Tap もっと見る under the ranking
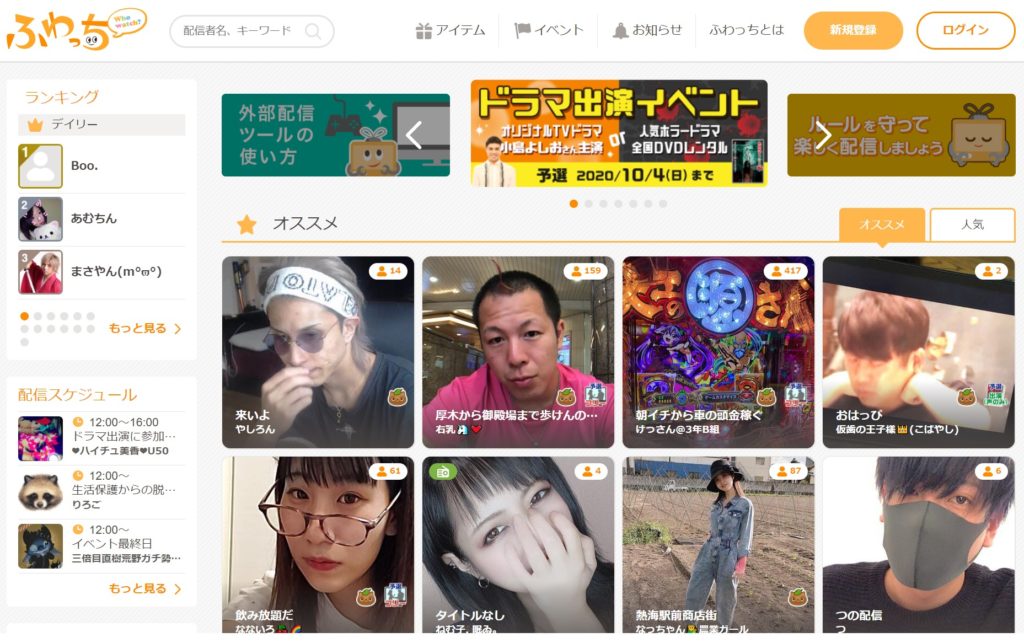Image resolution: width=1024 pixels, height=643 pixels. click(x=145, y=329)
